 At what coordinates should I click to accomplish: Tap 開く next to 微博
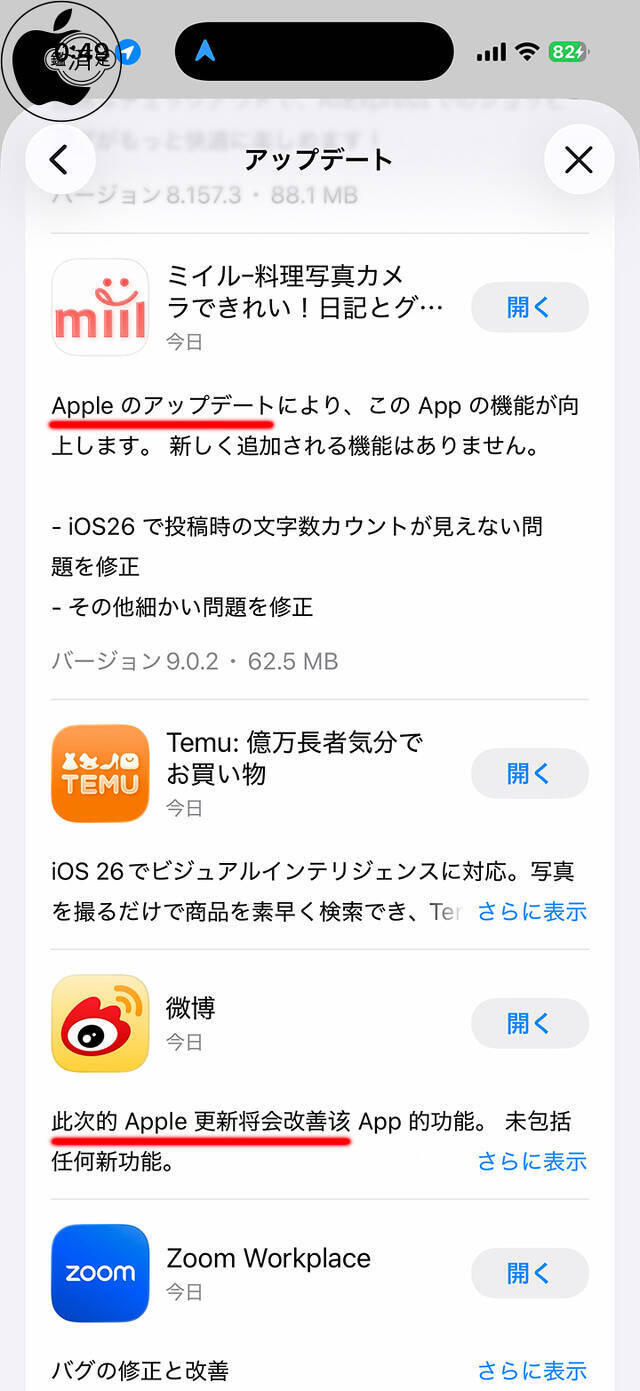(x=529, y=1023)
